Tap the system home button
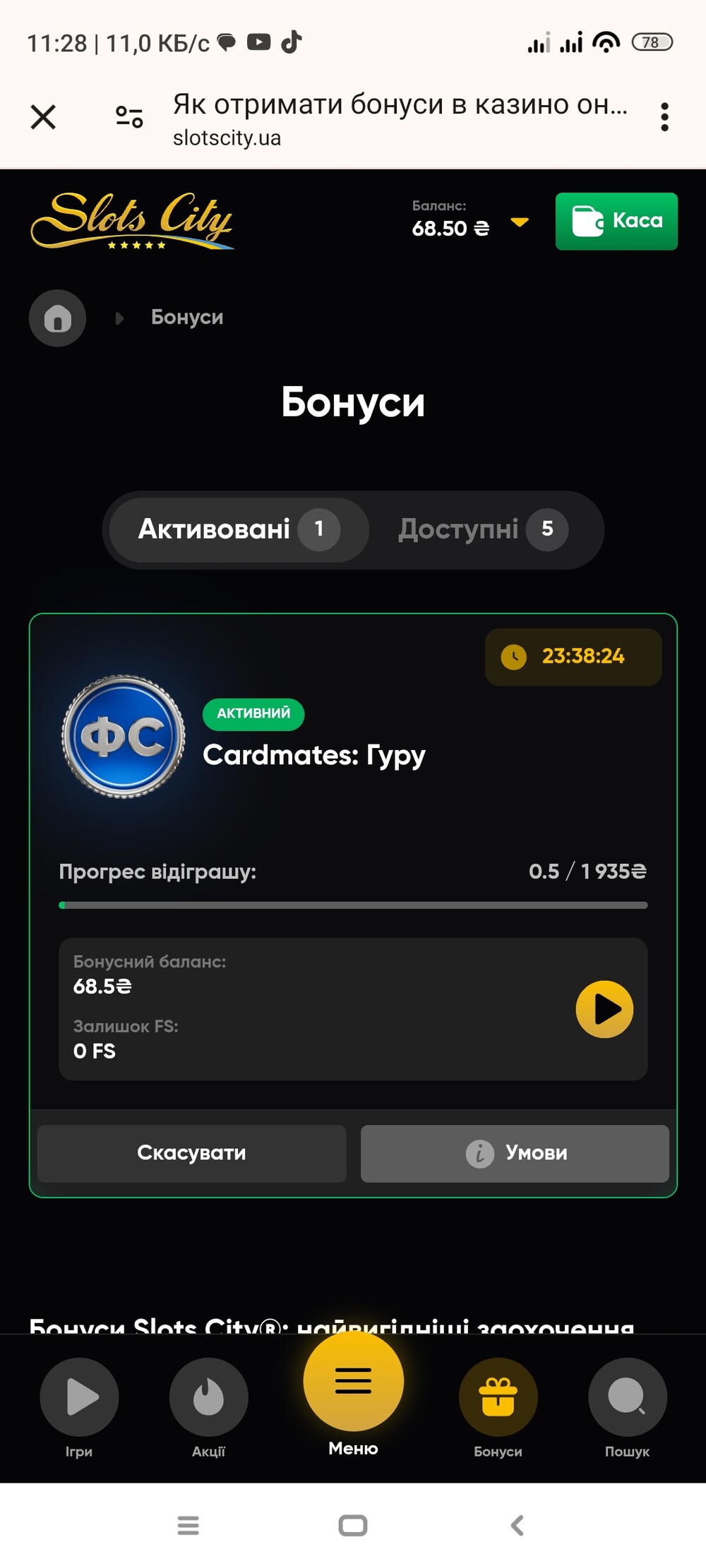This screenshot has height=1568, width=706. (x=353, y=1526)
